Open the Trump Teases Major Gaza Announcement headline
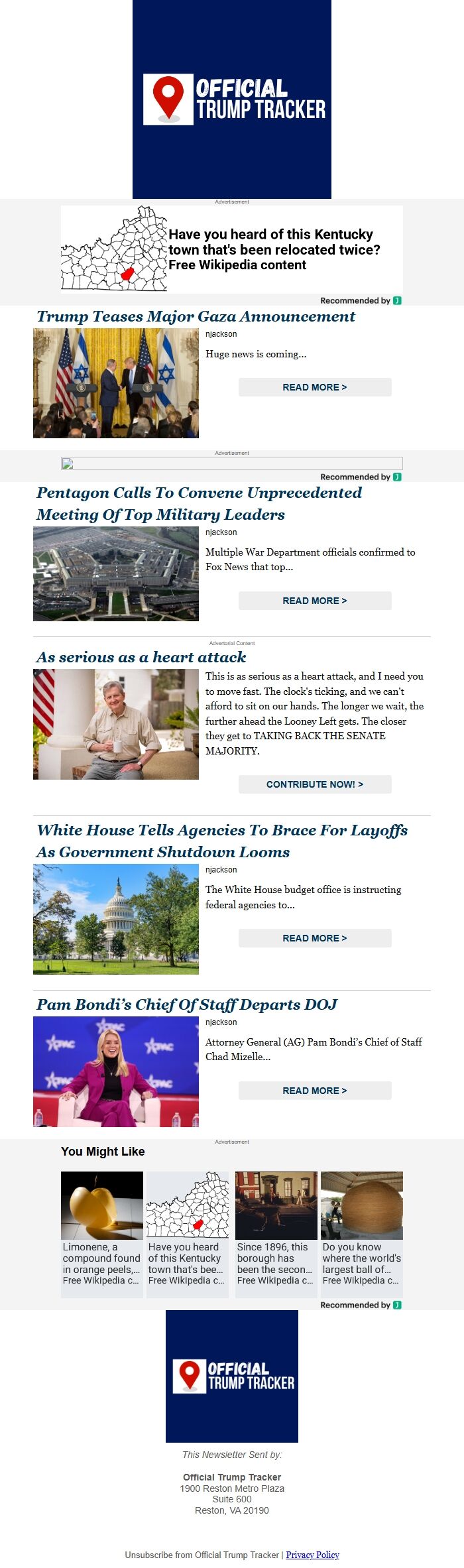The image size is (464, 1568). tap(196, 316)
